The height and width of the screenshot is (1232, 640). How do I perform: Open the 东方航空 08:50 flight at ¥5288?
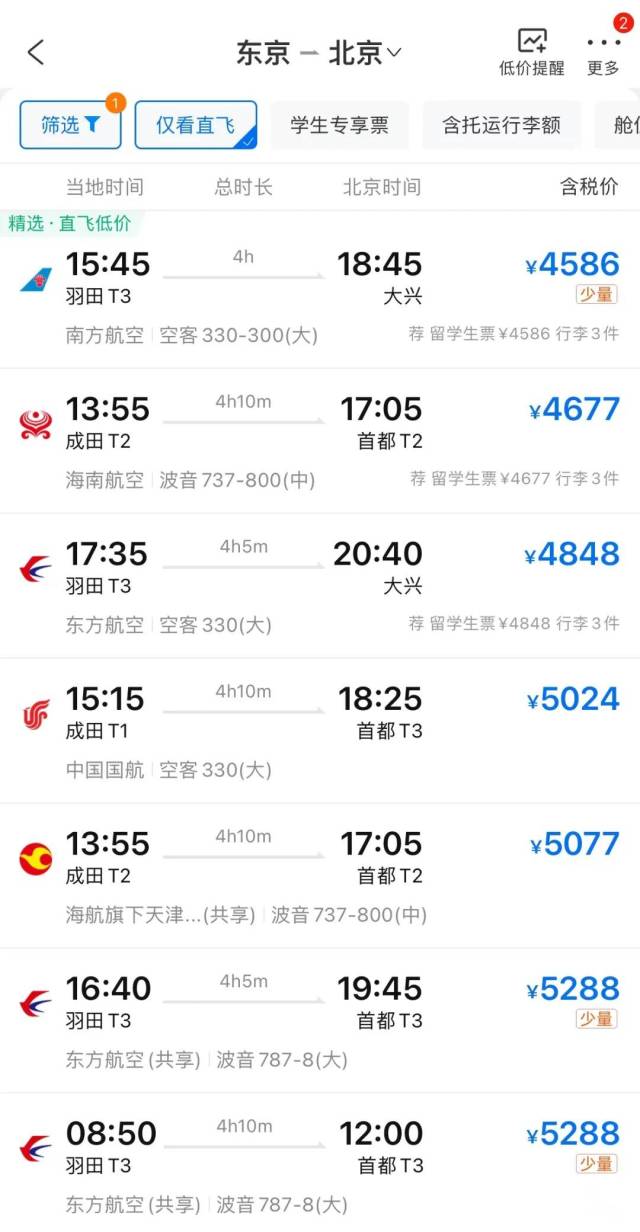click(x=320, y=1165)
